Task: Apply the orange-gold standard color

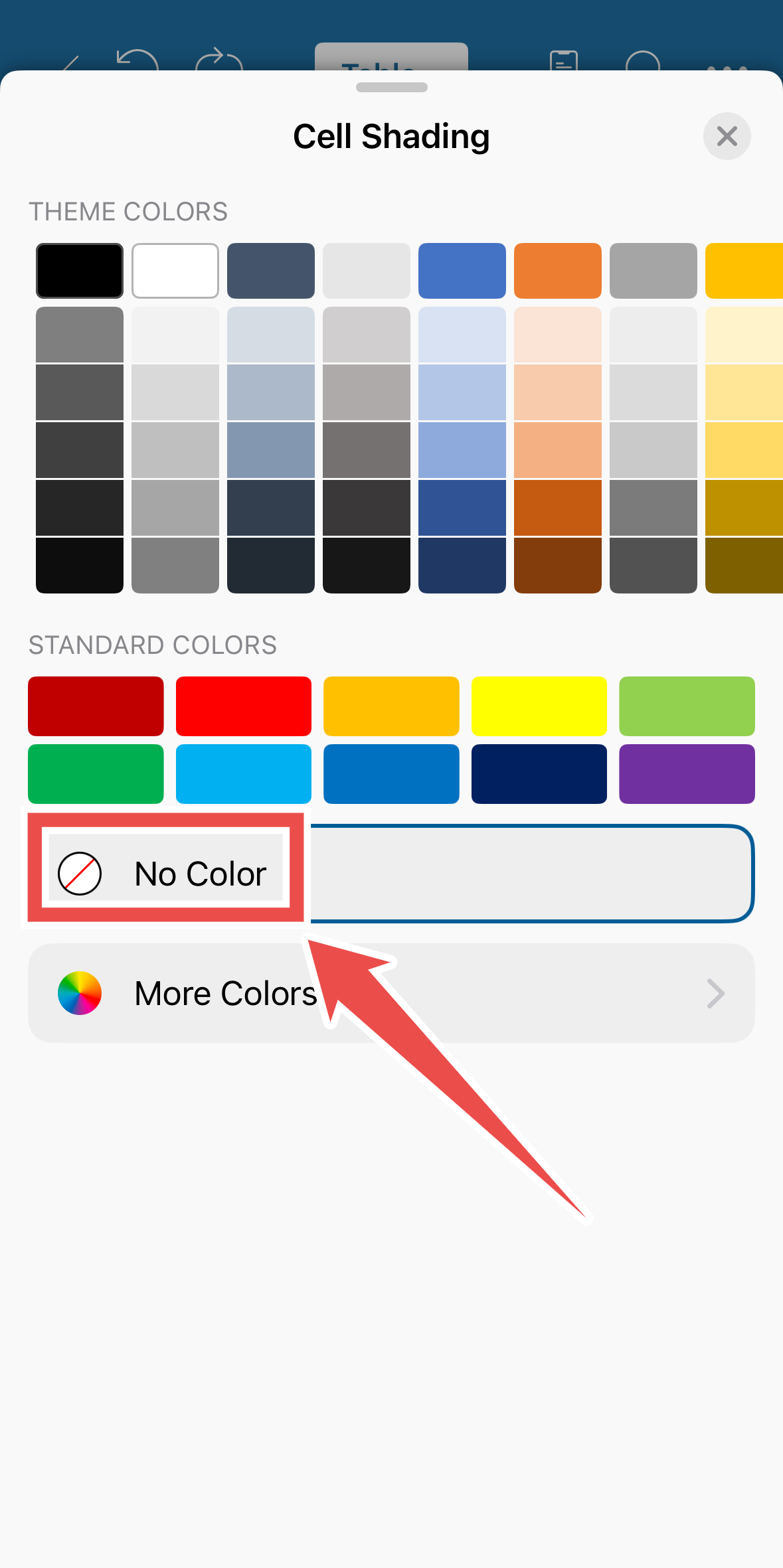Action: point(391,706)
